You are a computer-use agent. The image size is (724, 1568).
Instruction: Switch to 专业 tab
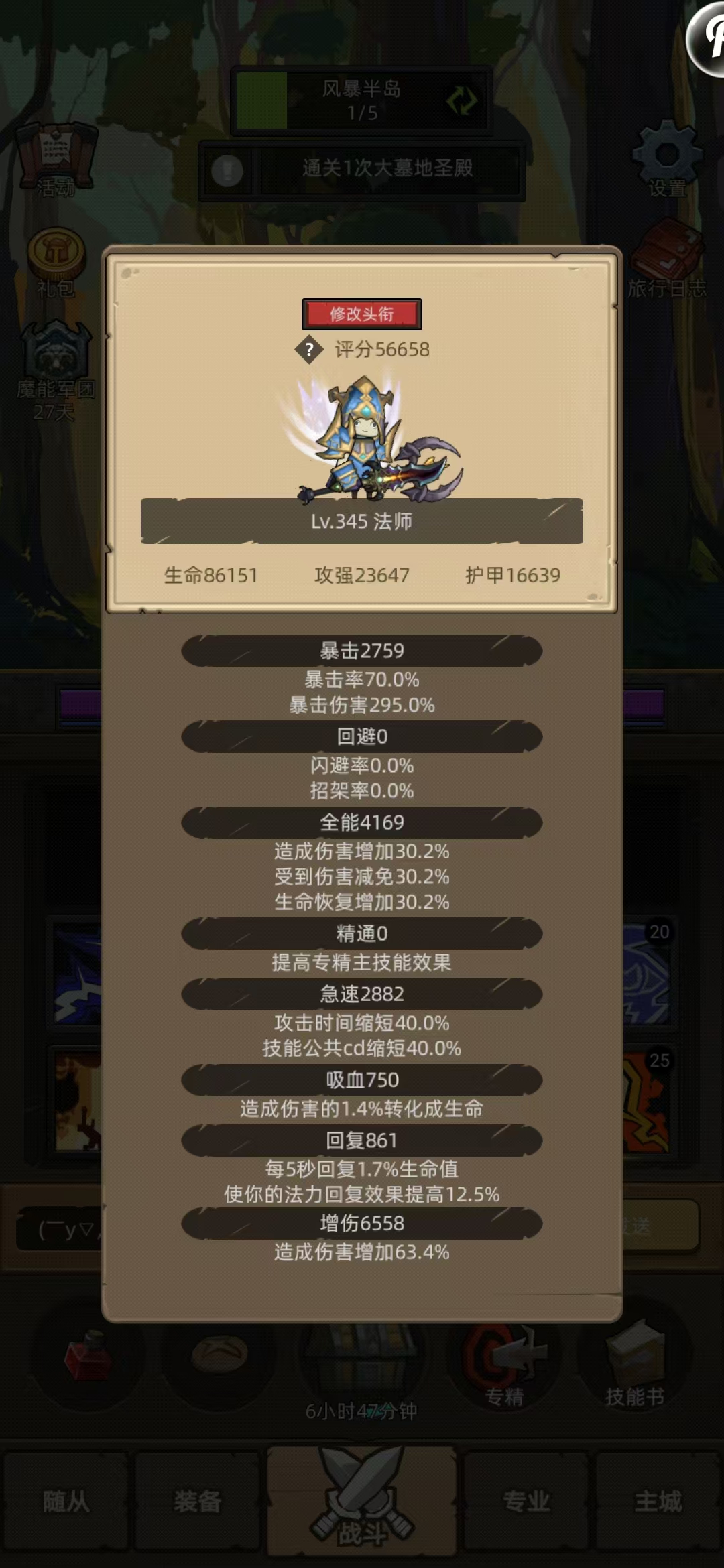526,1502
